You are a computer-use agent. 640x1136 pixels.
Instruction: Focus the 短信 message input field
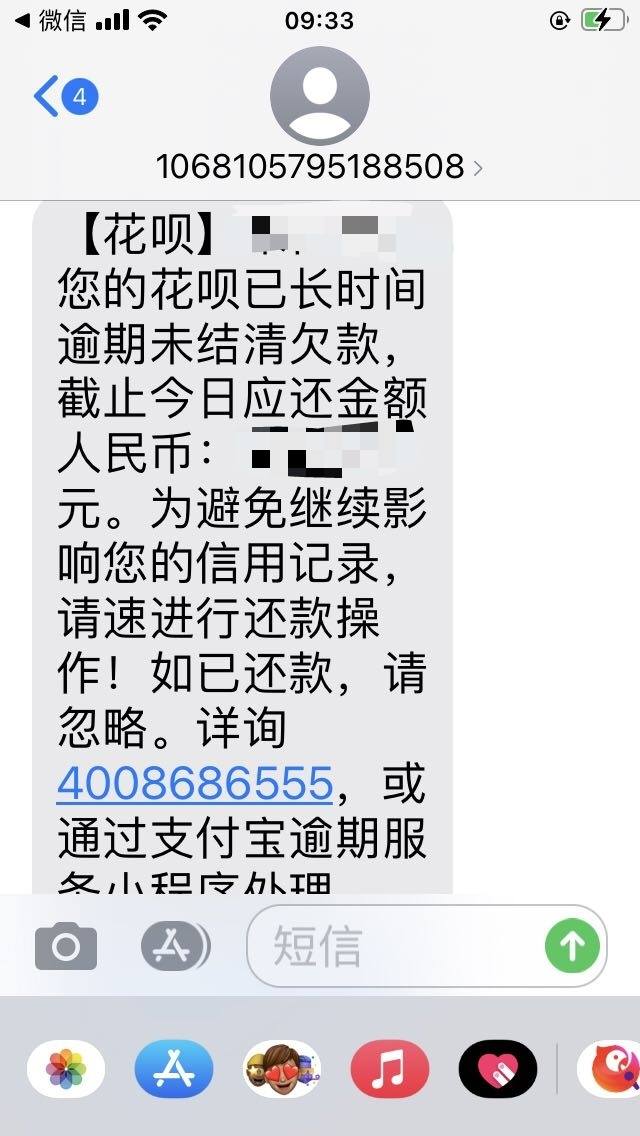[395, 945]
